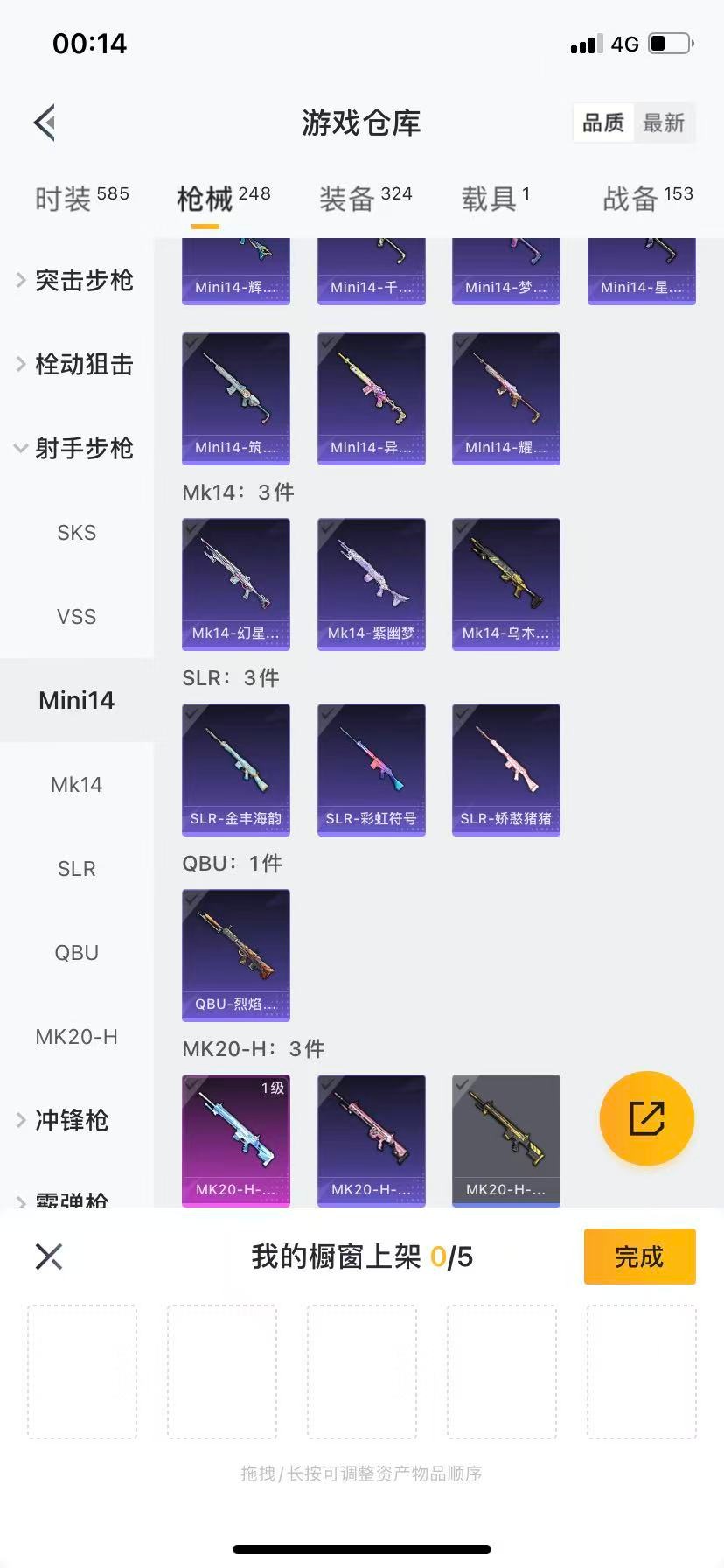Expand the 突击步枪 category

[x=76, y=280]
